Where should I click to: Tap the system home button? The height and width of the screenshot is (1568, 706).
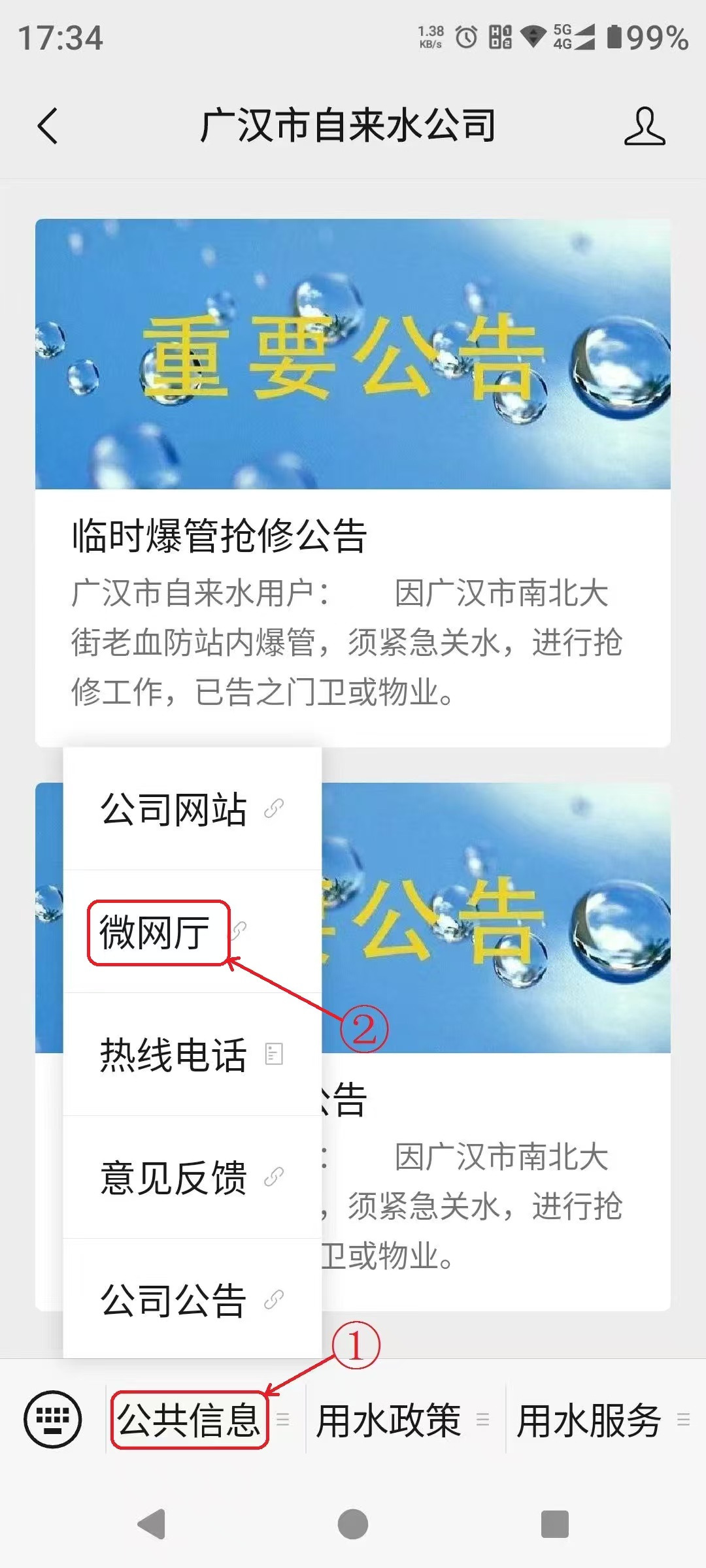(x=352, y=1524)
